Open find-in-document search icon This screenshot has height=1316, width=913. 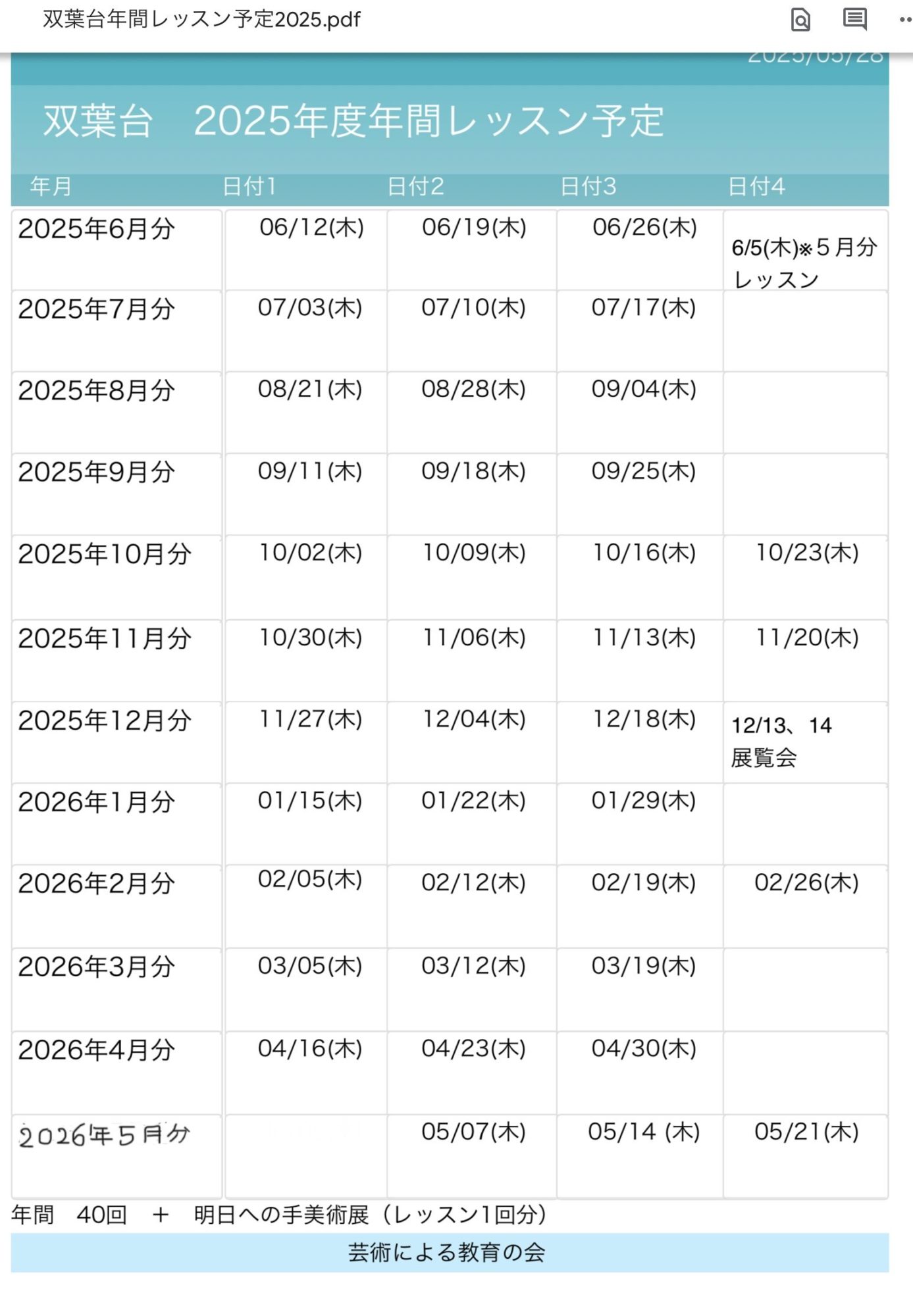point(800,20)
